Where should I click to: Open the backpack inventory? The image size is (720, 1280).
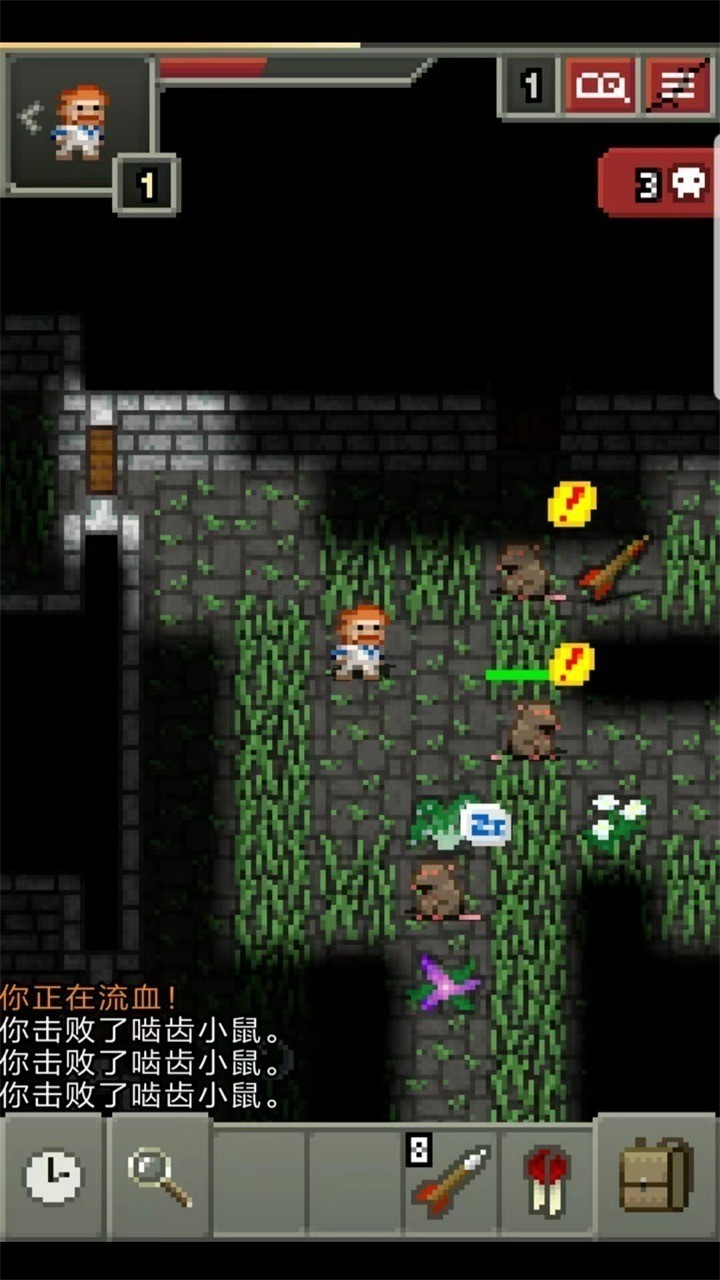pyautogui.click(x=656, y=1176)
